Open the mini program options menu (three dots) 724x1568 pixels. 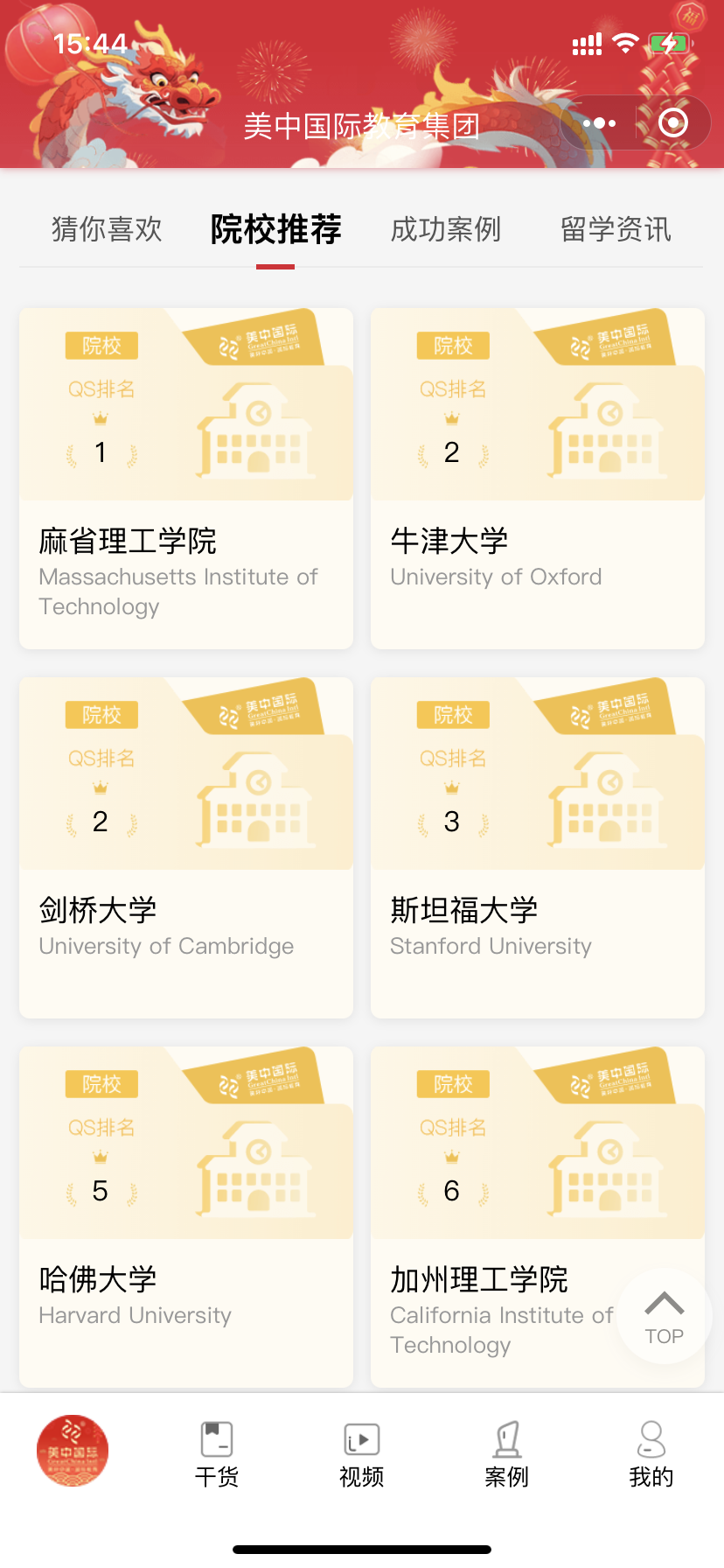tap(598, 122)
